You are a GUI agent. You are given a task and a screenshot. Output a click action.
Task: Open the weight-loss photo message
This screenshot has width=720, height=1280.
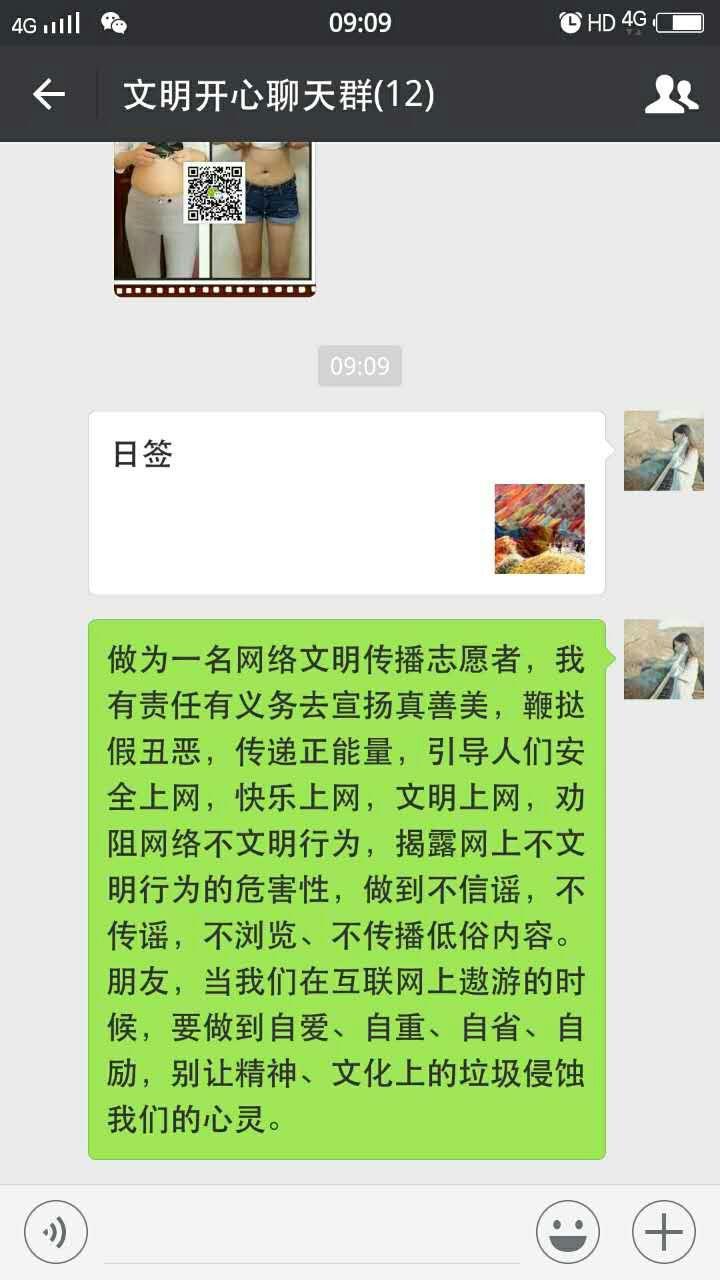(x=214, y=220)
